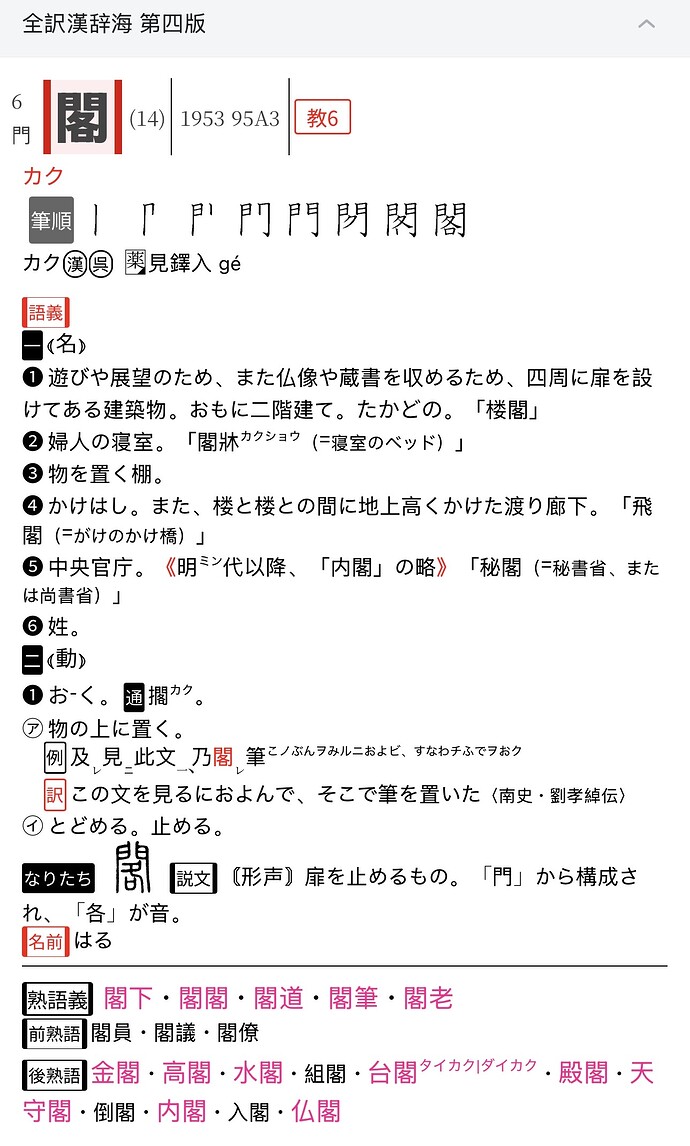Open the 閣閣 compound entry
The image size is (690, 1146).
click(x=204, y=998)
